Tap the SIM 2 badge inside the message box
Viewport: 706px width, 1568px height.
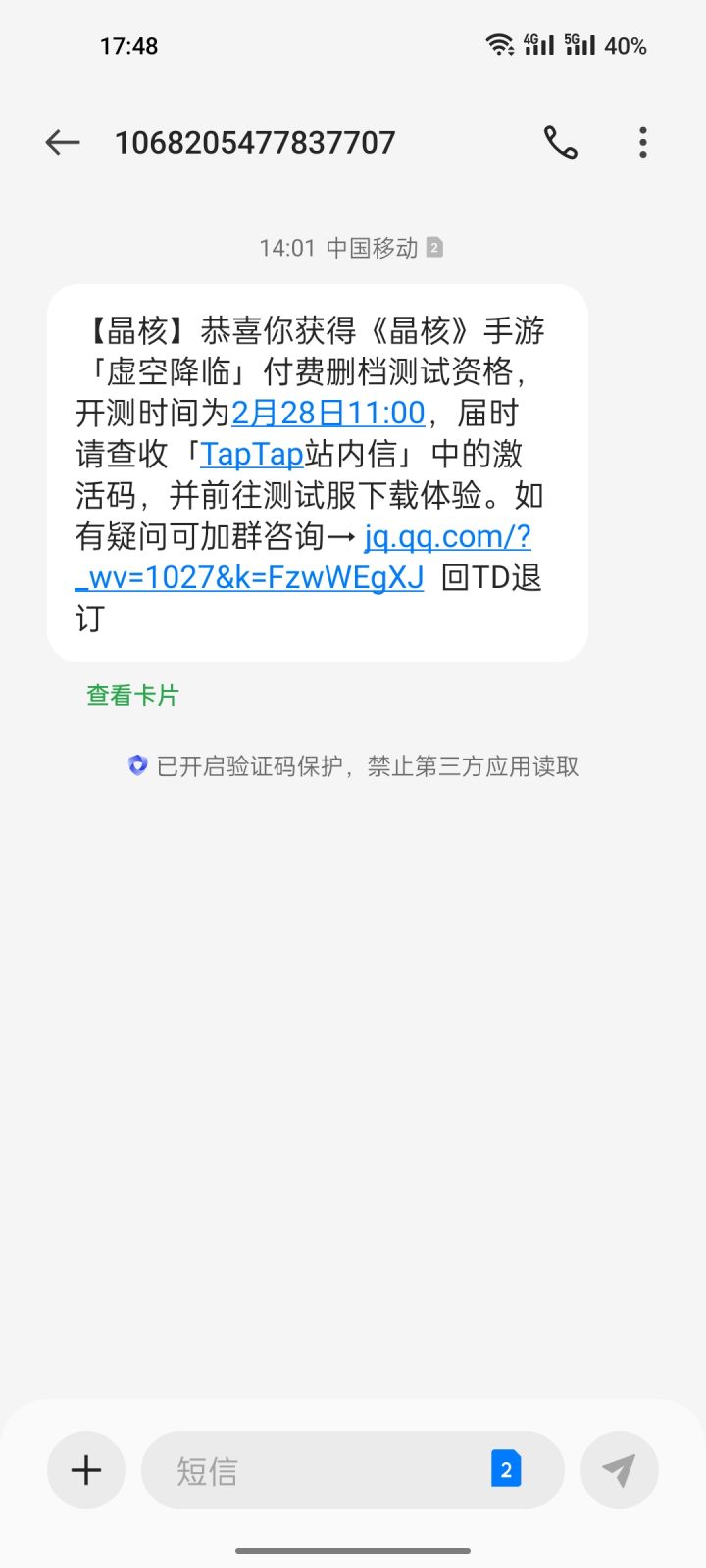506,1469
